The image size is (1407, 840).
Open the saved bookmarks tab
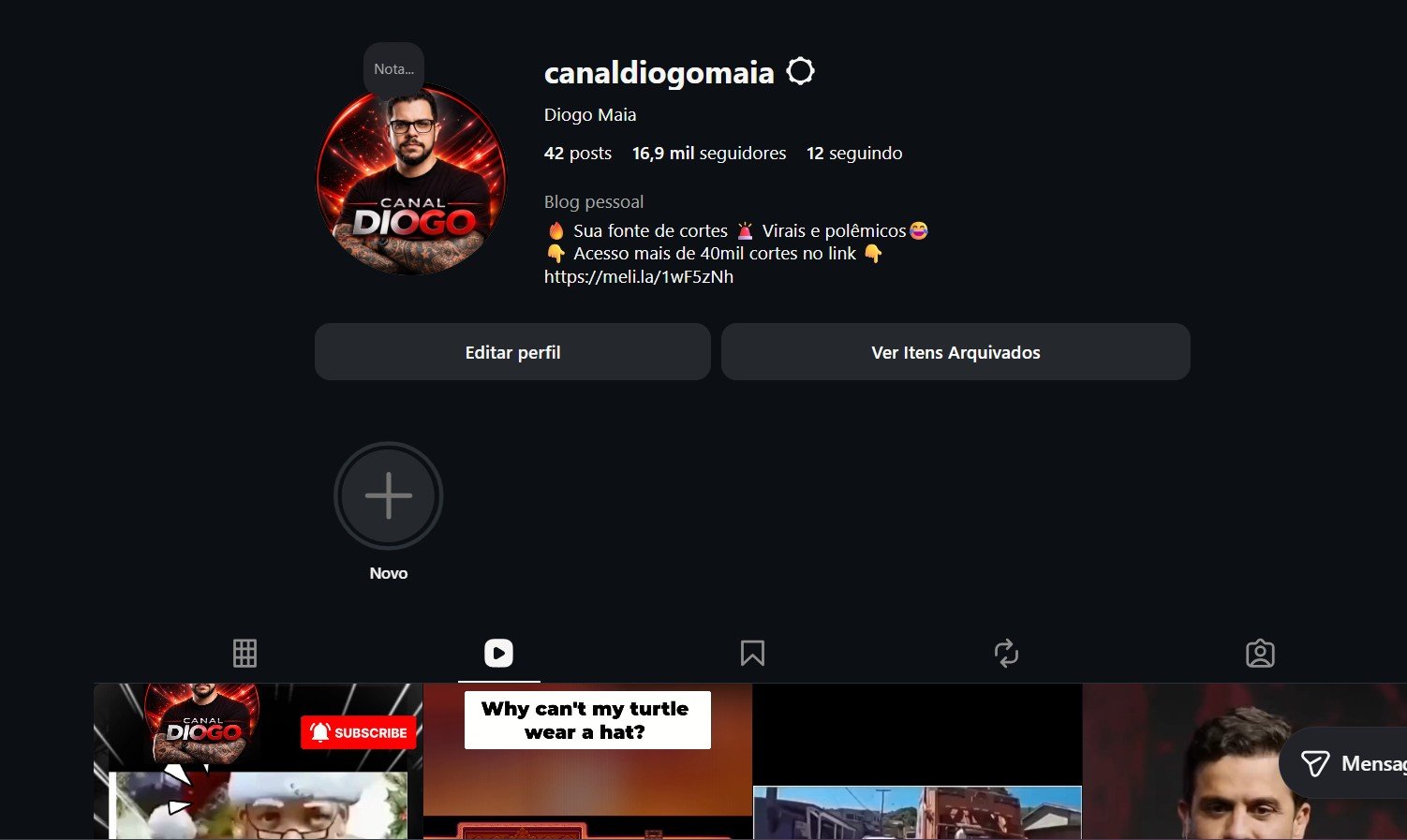[752, 653]
